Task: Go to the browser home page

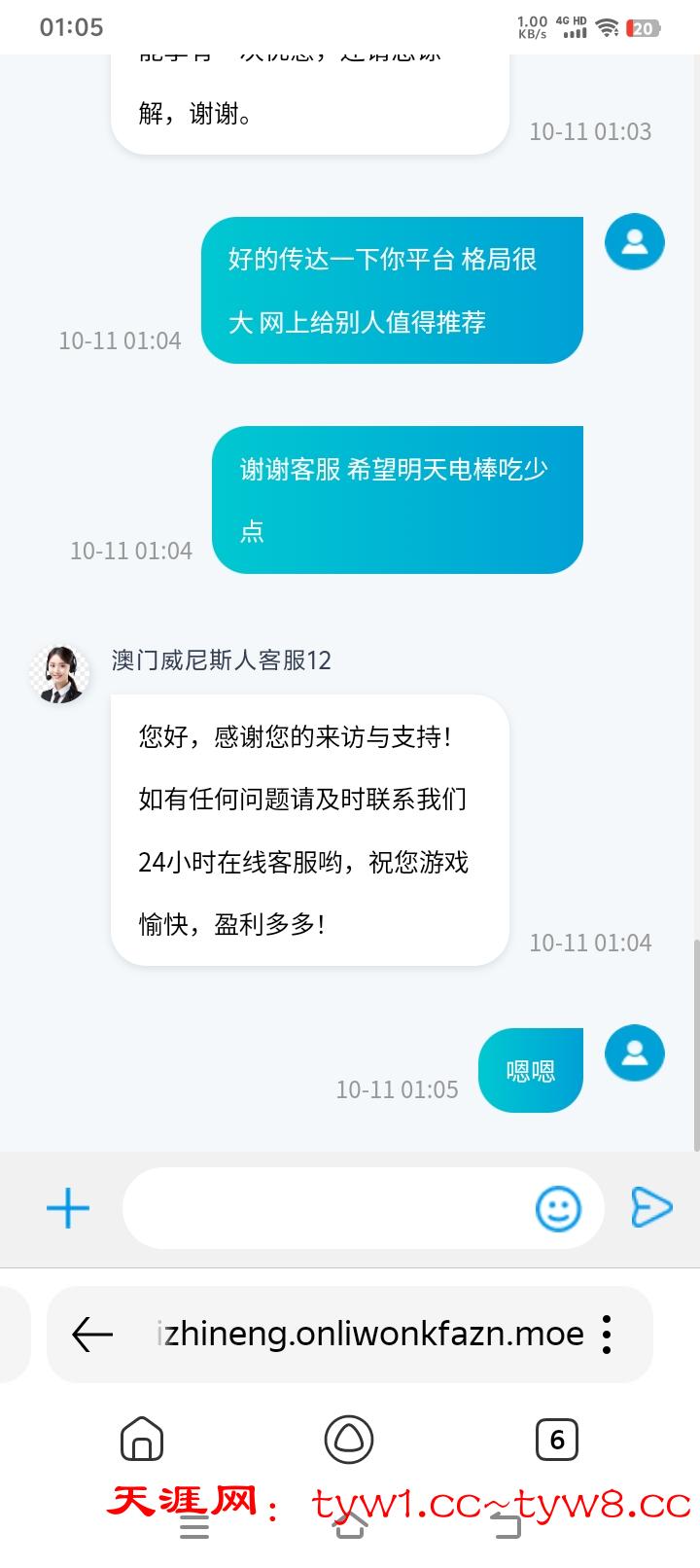Action: pos(142,1439)
